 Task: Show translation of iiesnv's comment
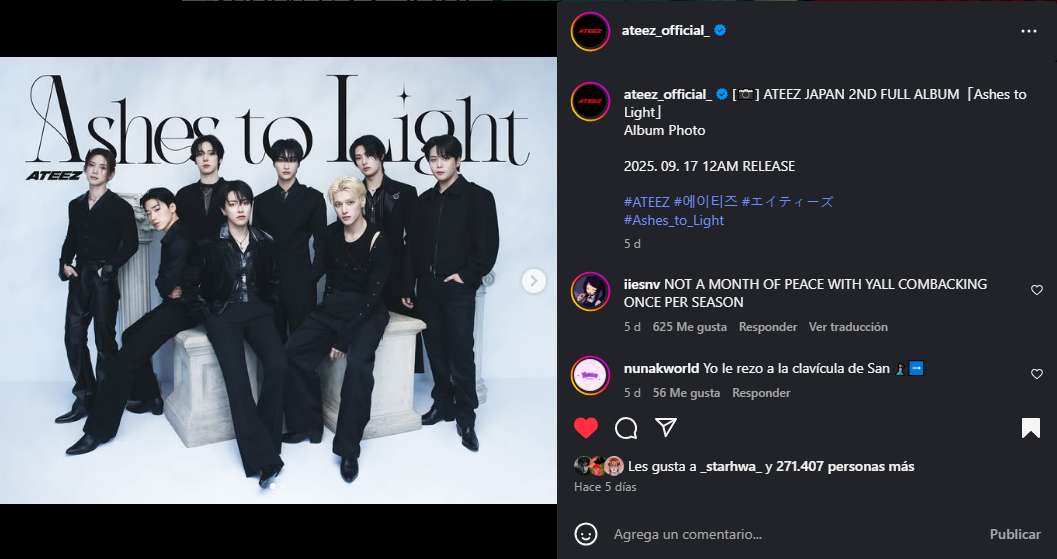click(x=848, y=327)
